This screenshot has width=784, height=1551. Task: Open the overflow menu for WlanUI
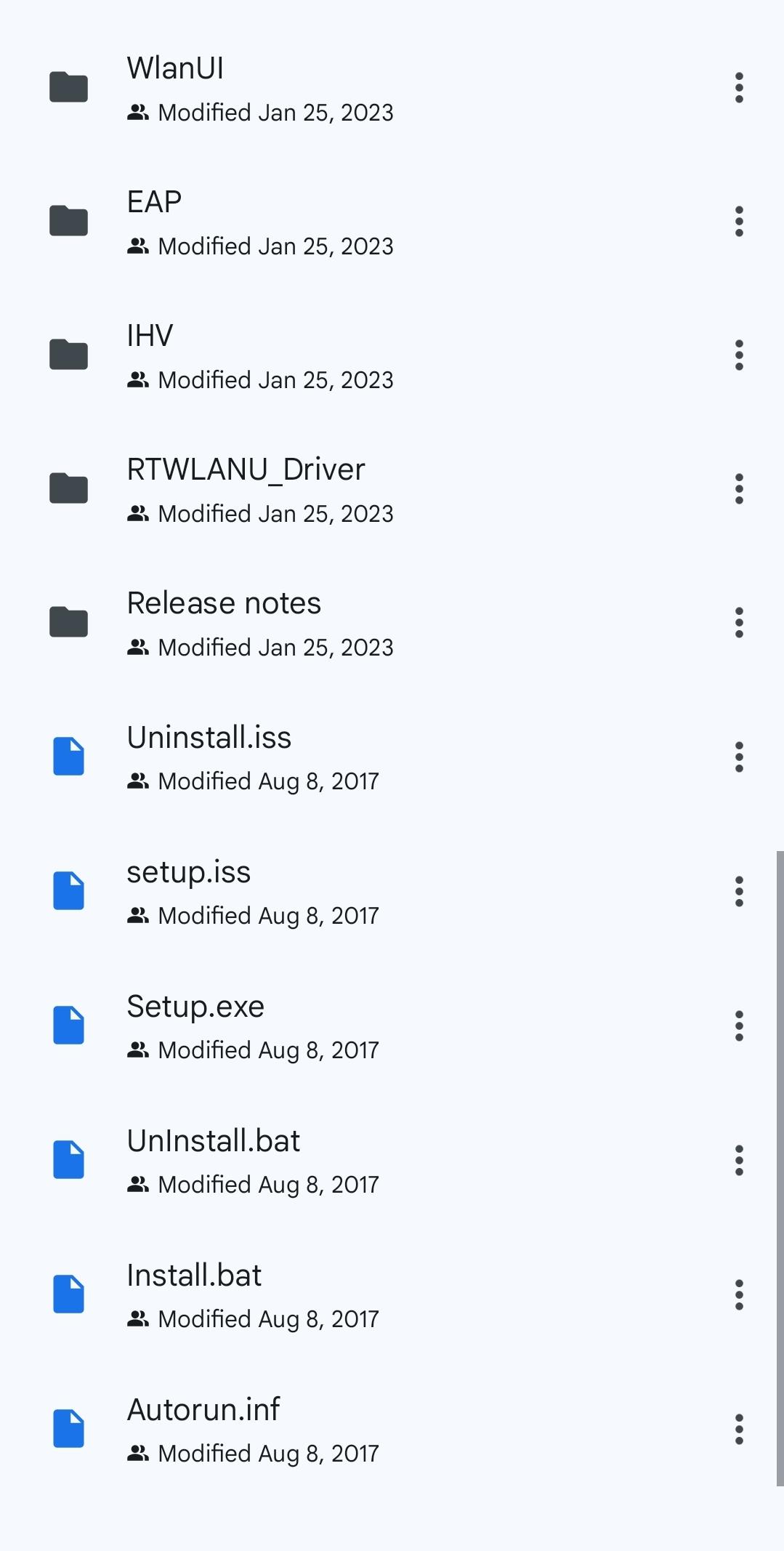pos(738,86)
